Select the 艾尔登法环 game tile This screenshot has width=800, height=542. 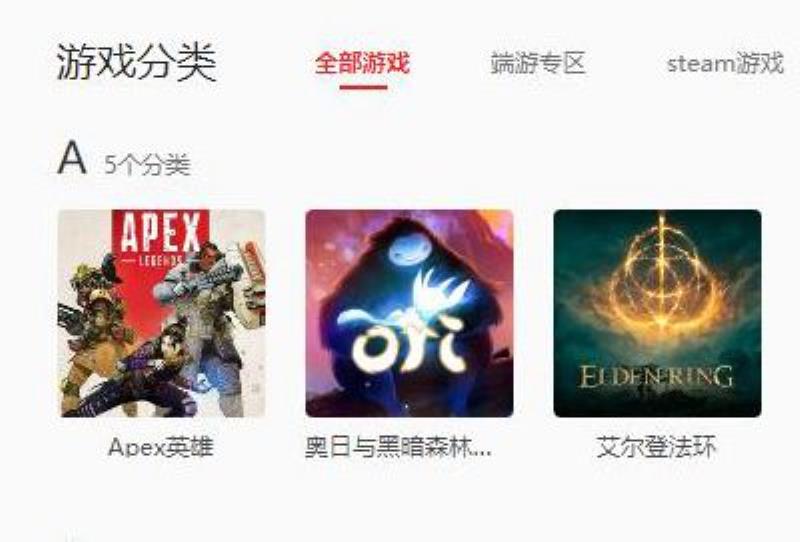click(657, 313)
